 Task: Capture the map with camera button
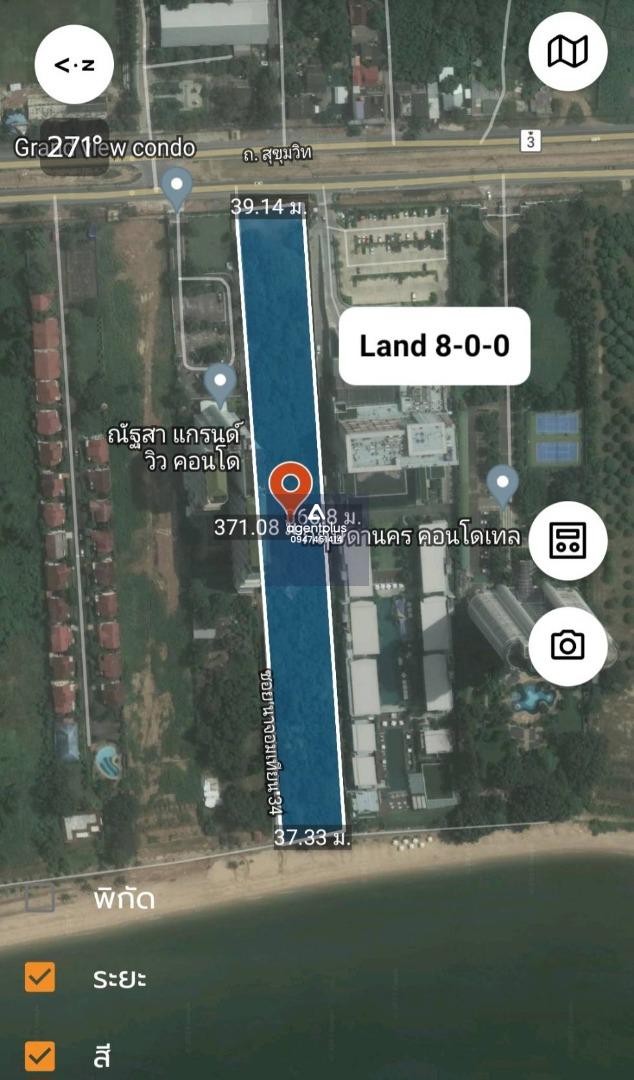(567, 646)
